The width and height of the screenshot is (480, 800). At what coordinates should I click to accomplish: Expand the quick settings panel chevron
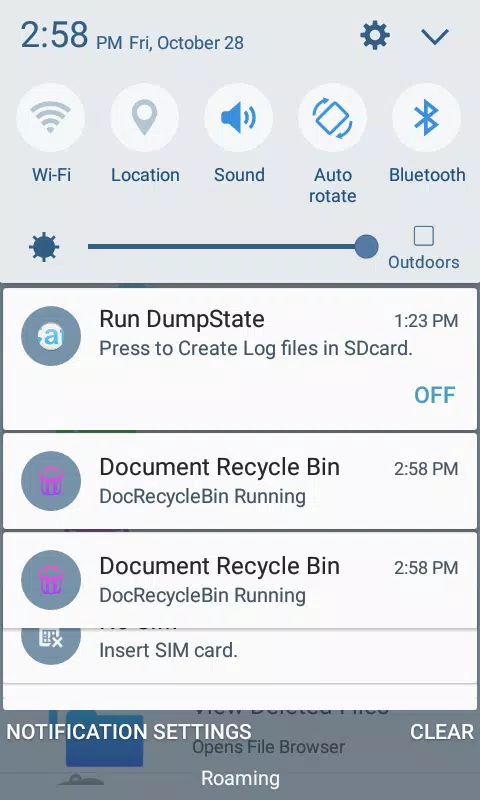[x=435, y=36]
